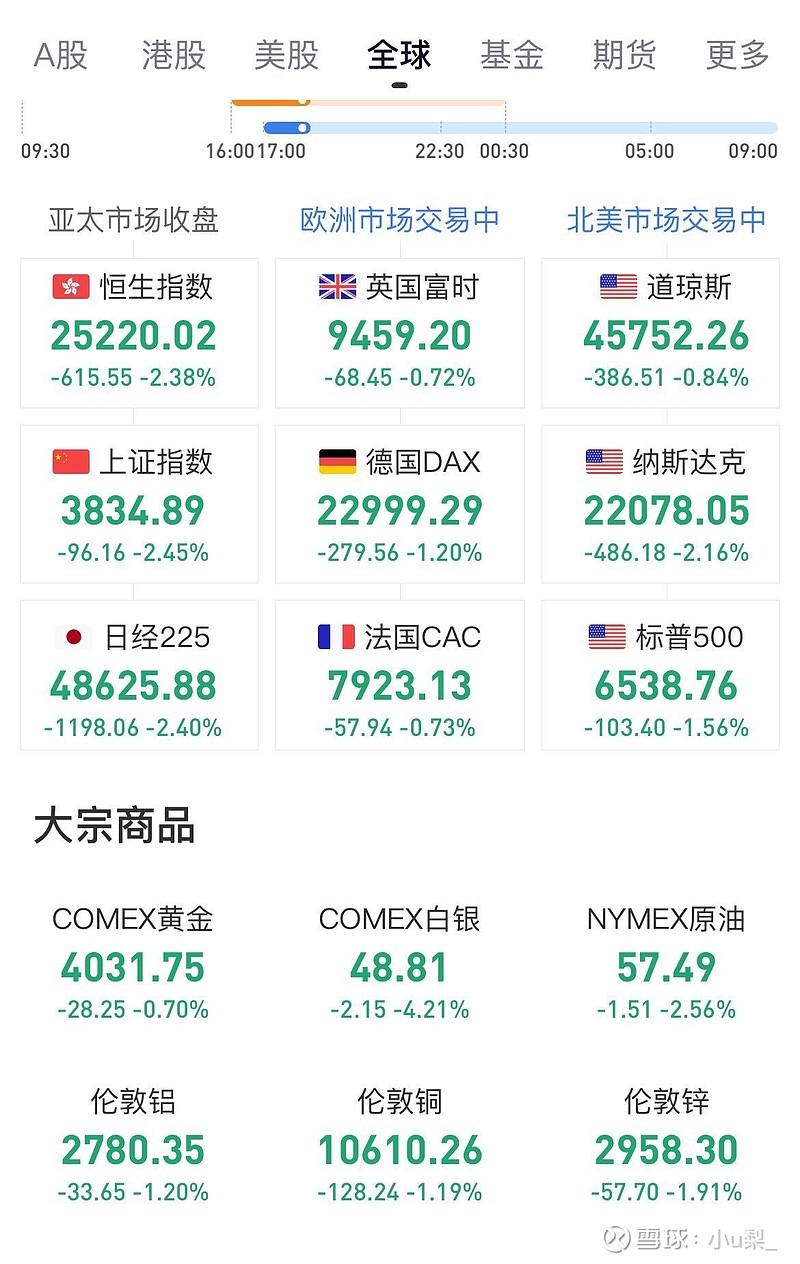Open the 法国CAC card
The width and height of the screenshot is (800, 1264).
[x=400, y=675]
